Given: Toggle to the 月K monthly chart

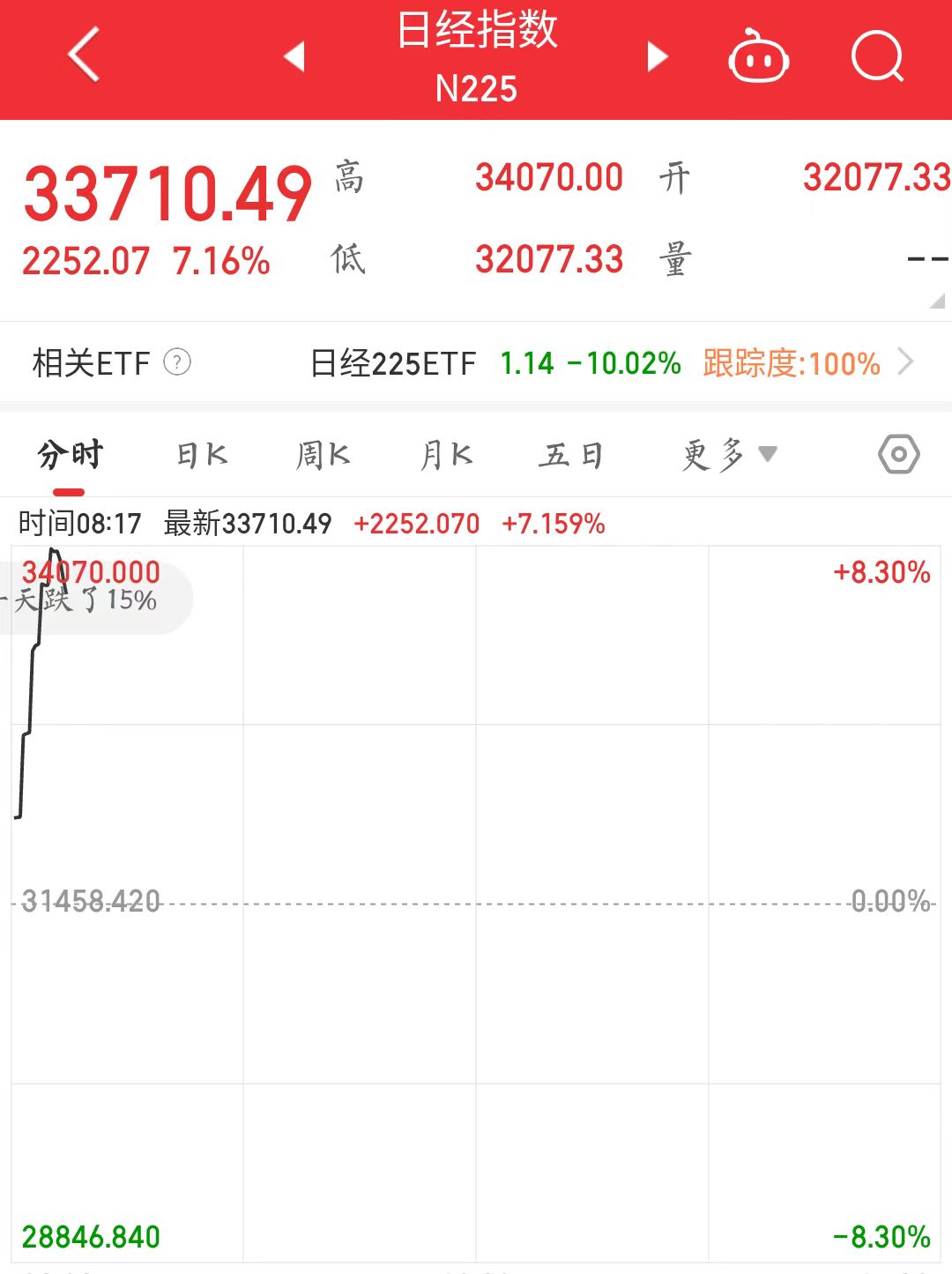Looking at the screenshot, I should (x=445, y=454).
